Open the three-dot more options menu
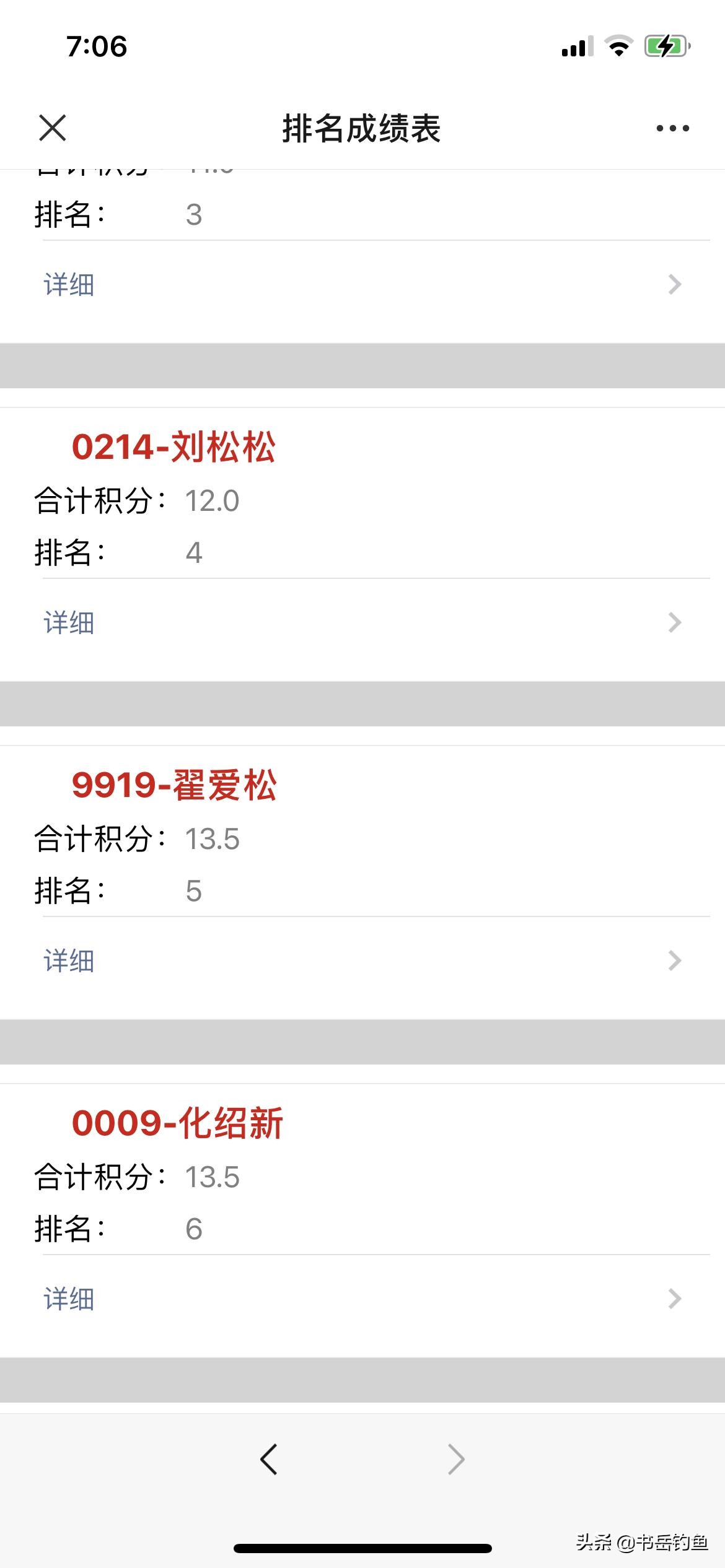Image resolution: width=725 pixels, height=1568 pixels. [672, 128]
